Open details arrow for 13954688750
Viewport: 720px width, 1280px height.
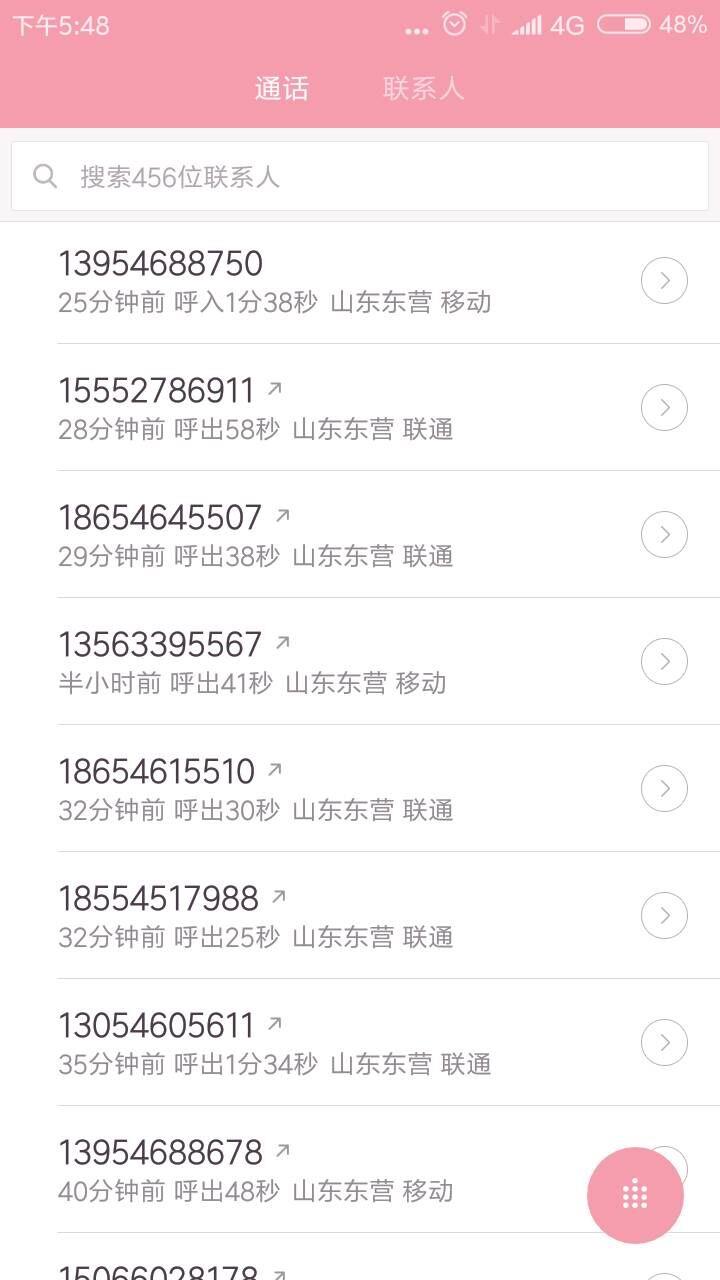point(664,281)
